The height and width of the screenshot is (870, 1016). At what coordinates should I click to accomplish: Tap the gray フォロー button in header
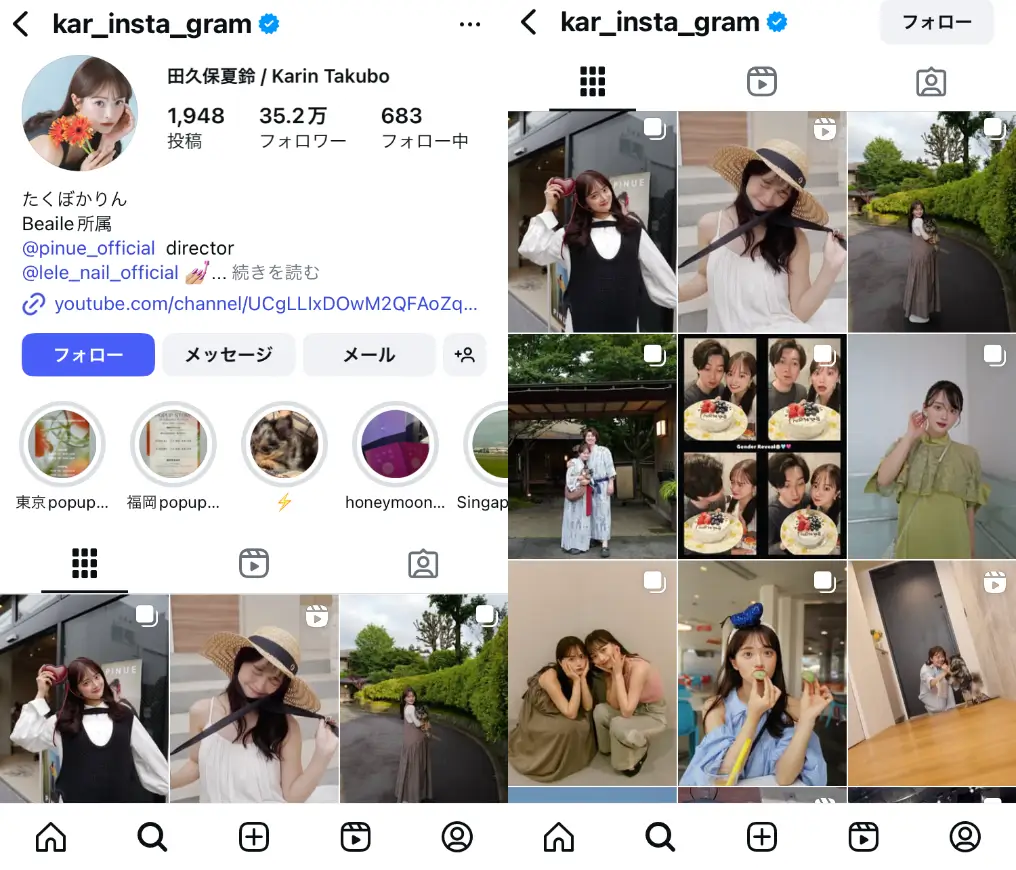[936, 22]
